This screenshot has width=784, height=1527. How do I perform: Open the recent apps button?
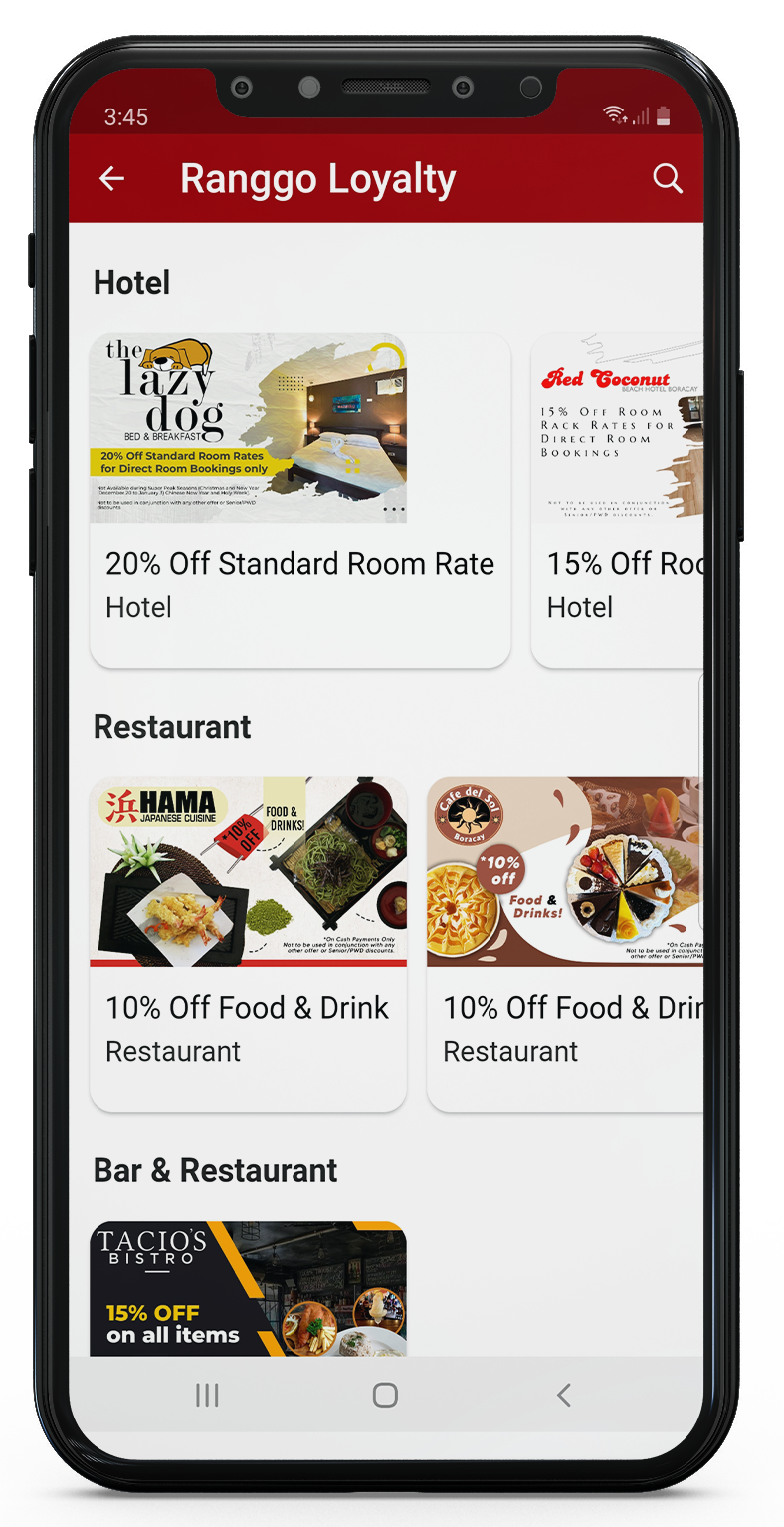point(207,1395)
